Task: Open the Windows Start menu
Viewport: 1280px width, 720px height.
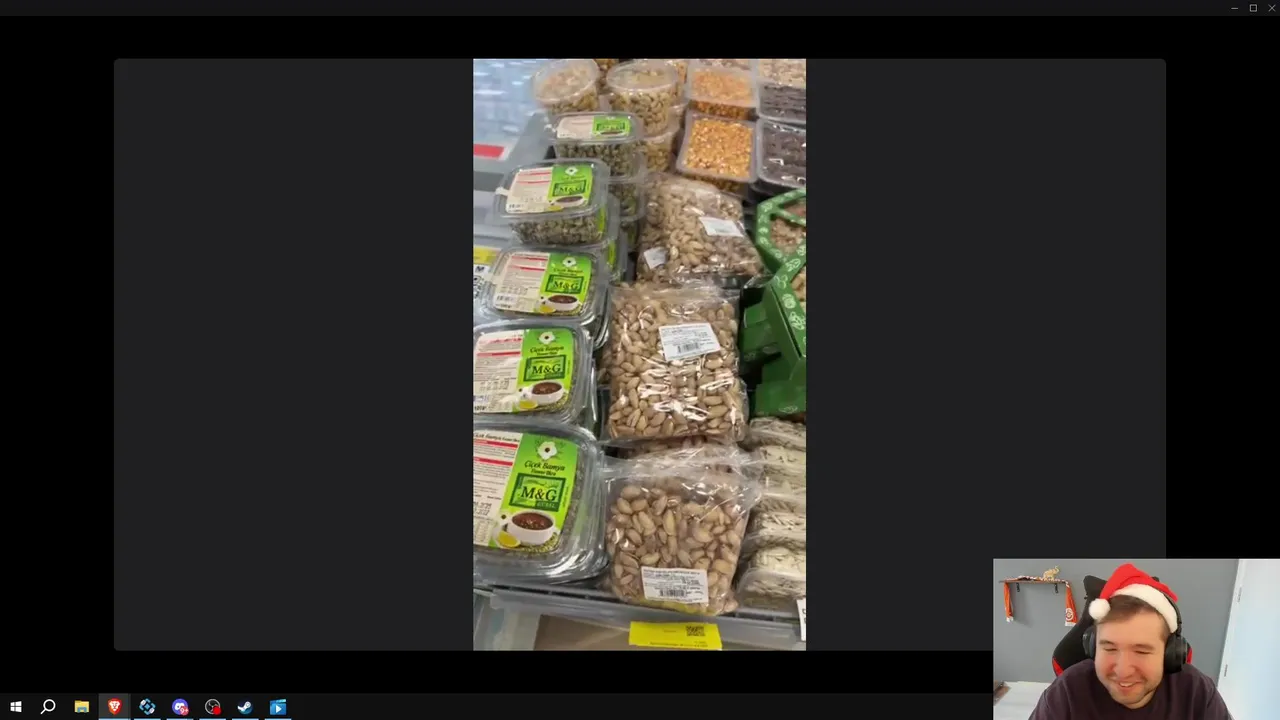Action: [x=15, y=707]
